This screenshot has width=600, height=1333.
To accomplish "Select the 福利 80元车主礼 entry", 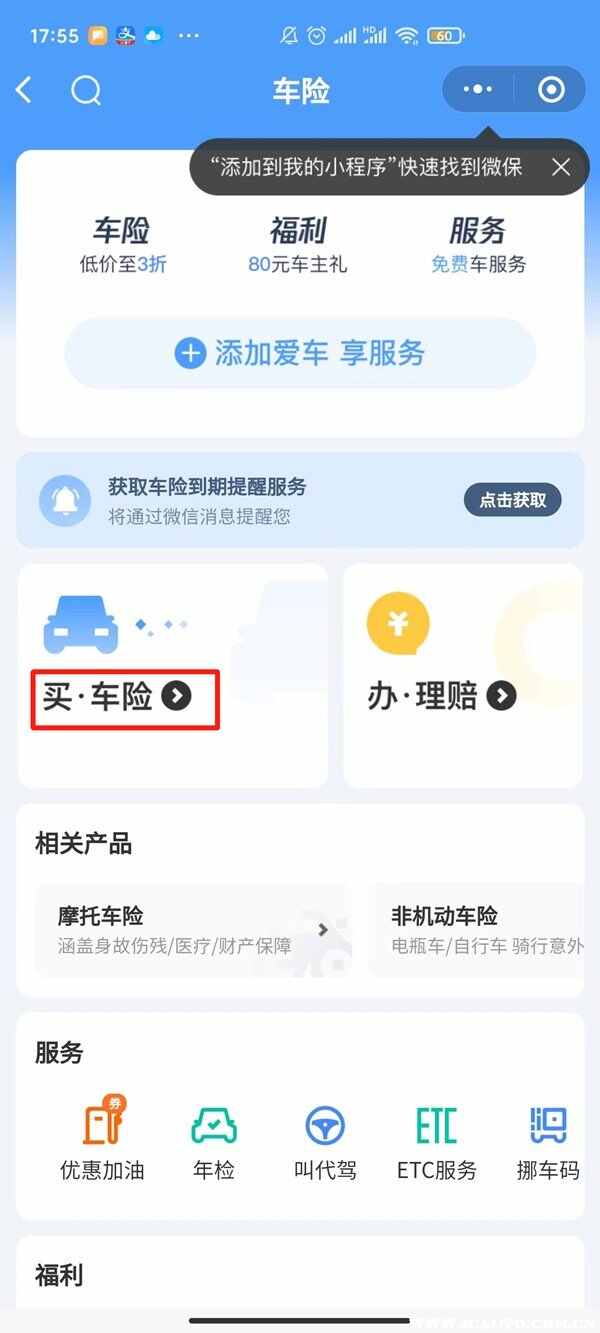I will pos(297,245).
